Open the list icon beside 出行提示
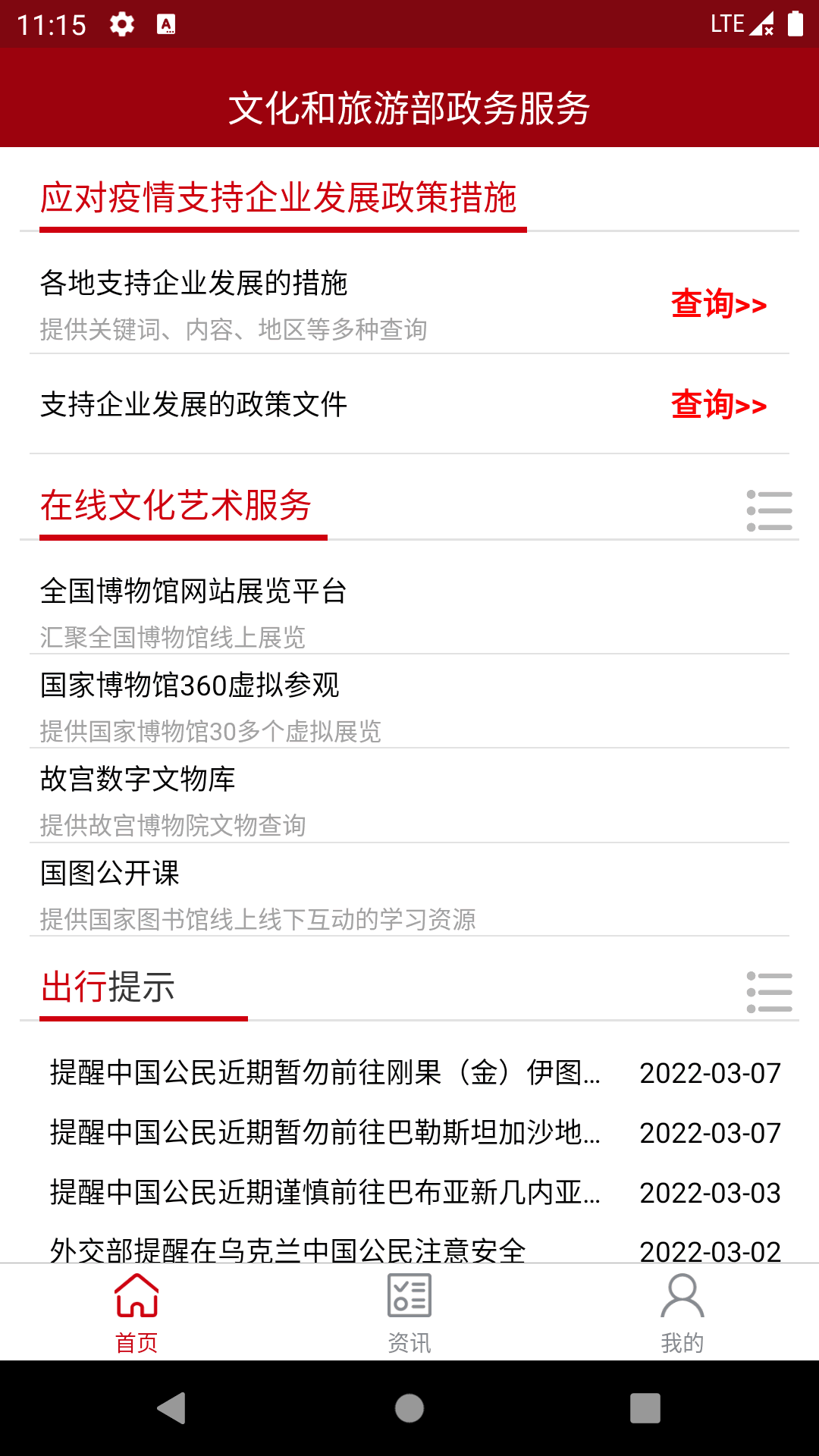Viewport: 819px width, 1456px height. (769, 992)
